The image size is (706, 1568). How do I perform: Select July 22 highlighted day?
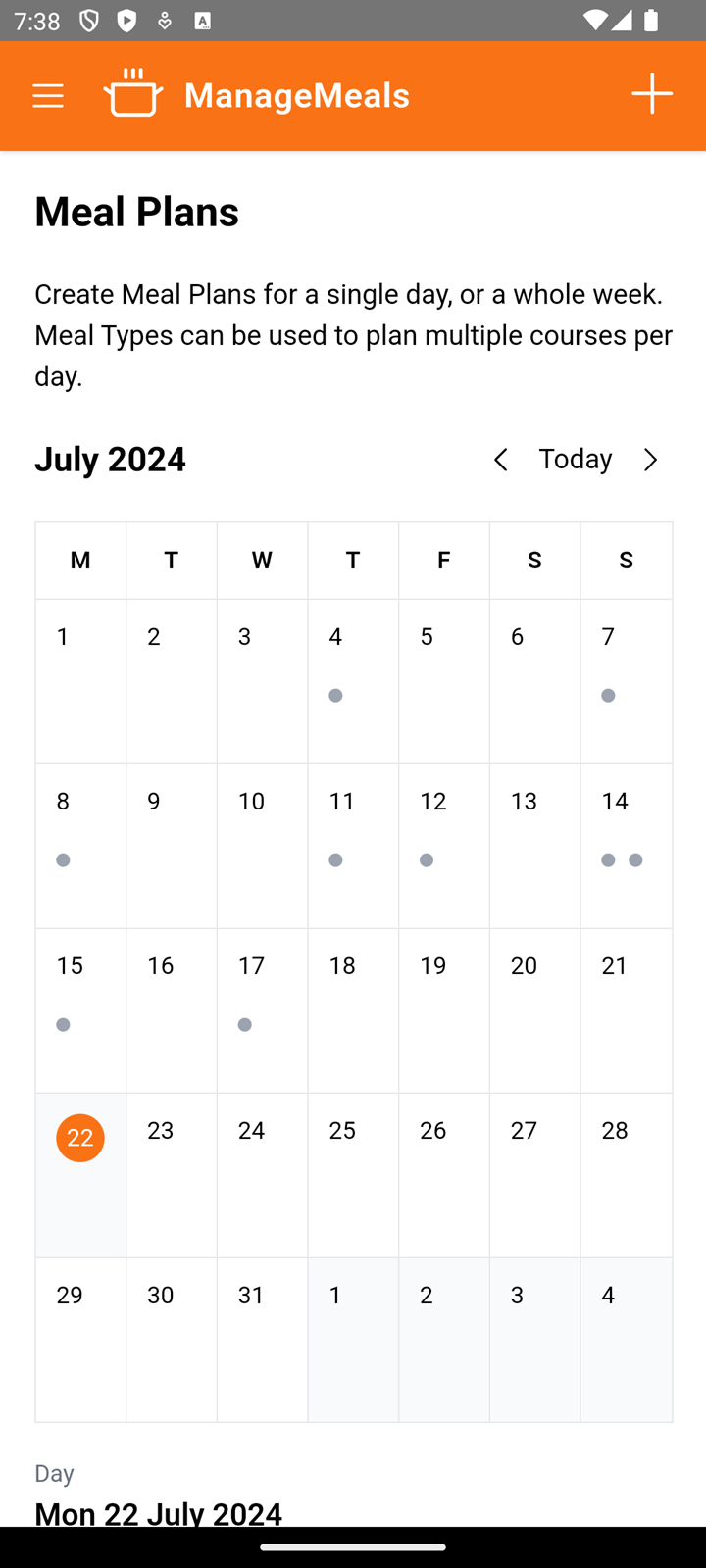[80, 1175]
